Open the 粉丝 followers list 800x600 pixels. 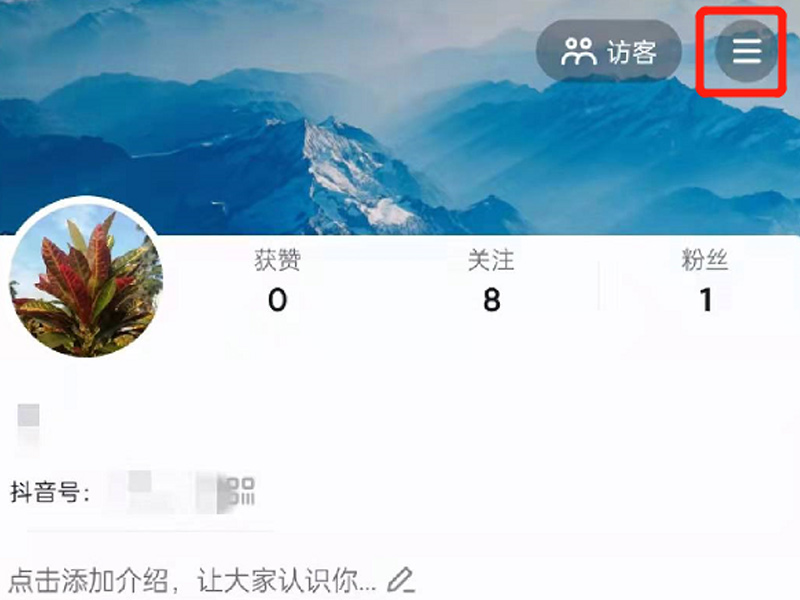pos(705,283)
